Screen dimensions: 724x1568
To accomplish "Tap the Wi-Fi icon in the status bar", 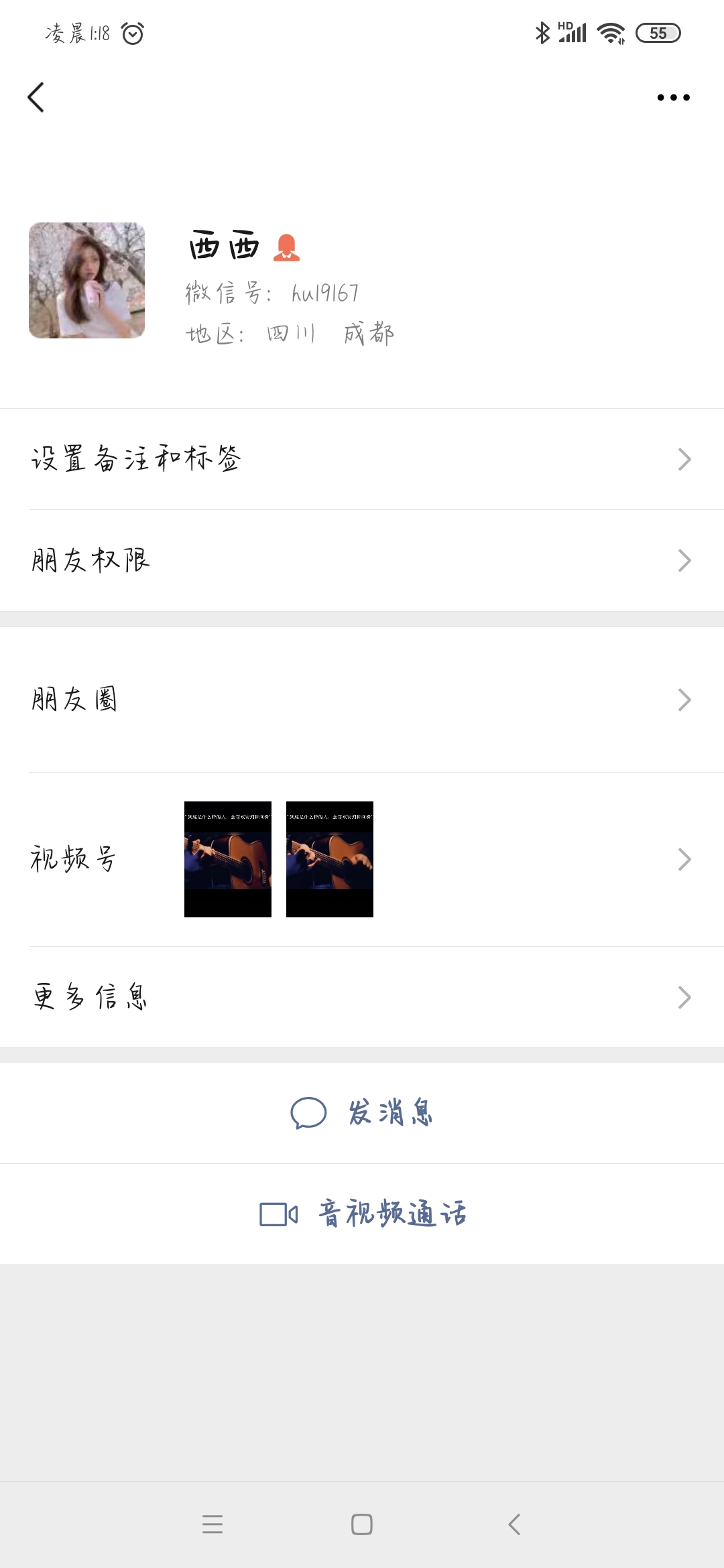I will [609, 32].
